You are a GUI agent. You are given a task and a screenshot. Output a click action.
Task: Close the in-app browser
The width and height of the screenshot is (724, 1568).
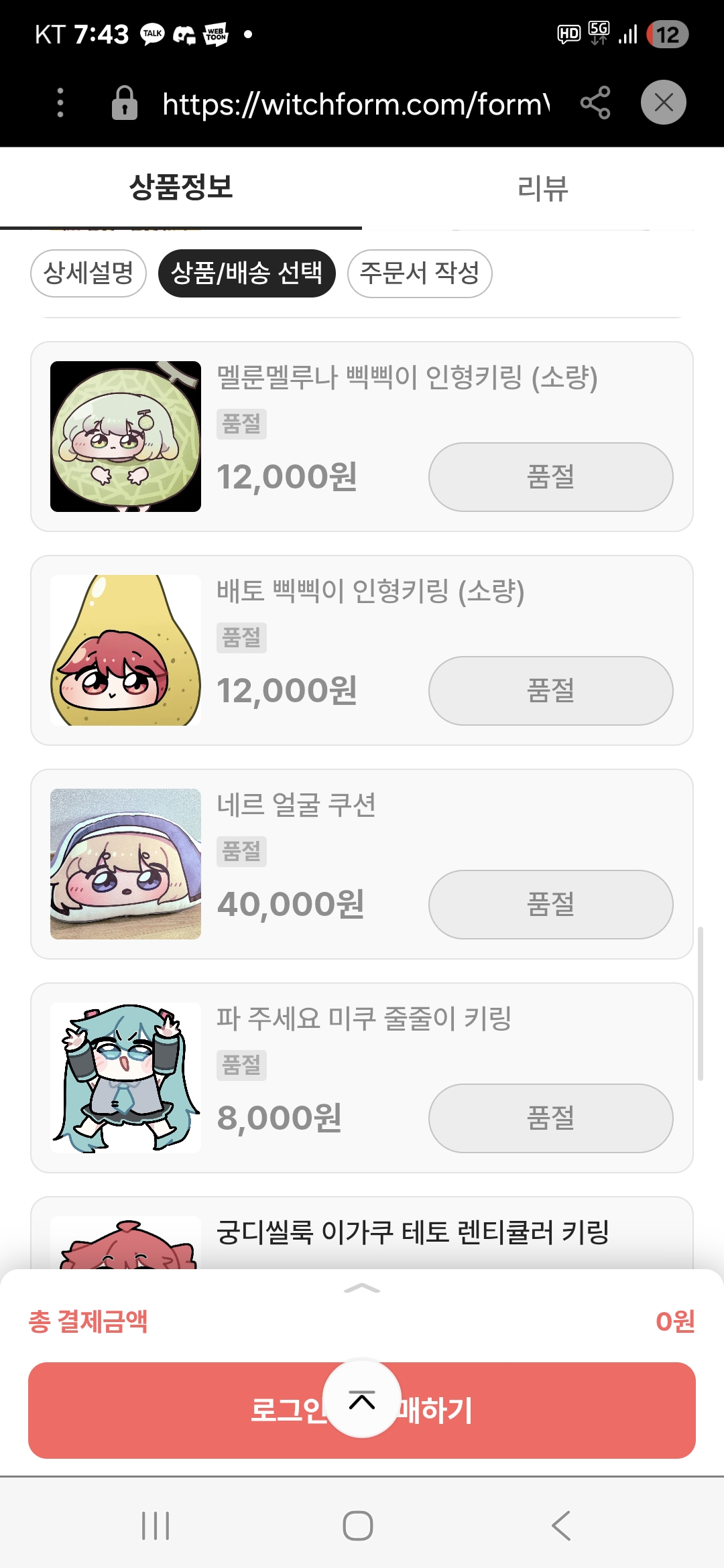point(663,103)
